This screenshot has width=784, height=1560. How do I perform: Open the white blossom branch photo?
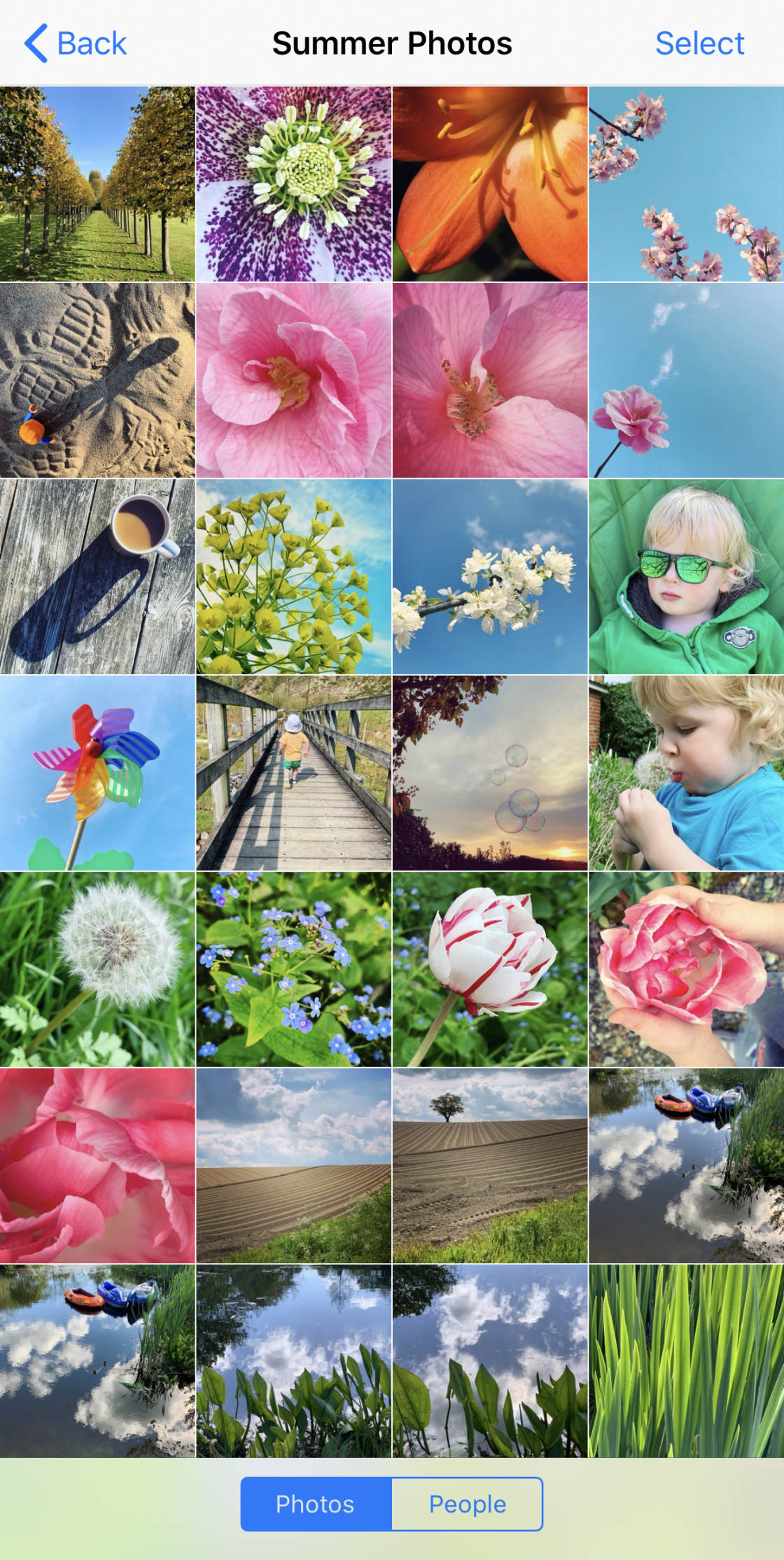click(x=489, y=576)
